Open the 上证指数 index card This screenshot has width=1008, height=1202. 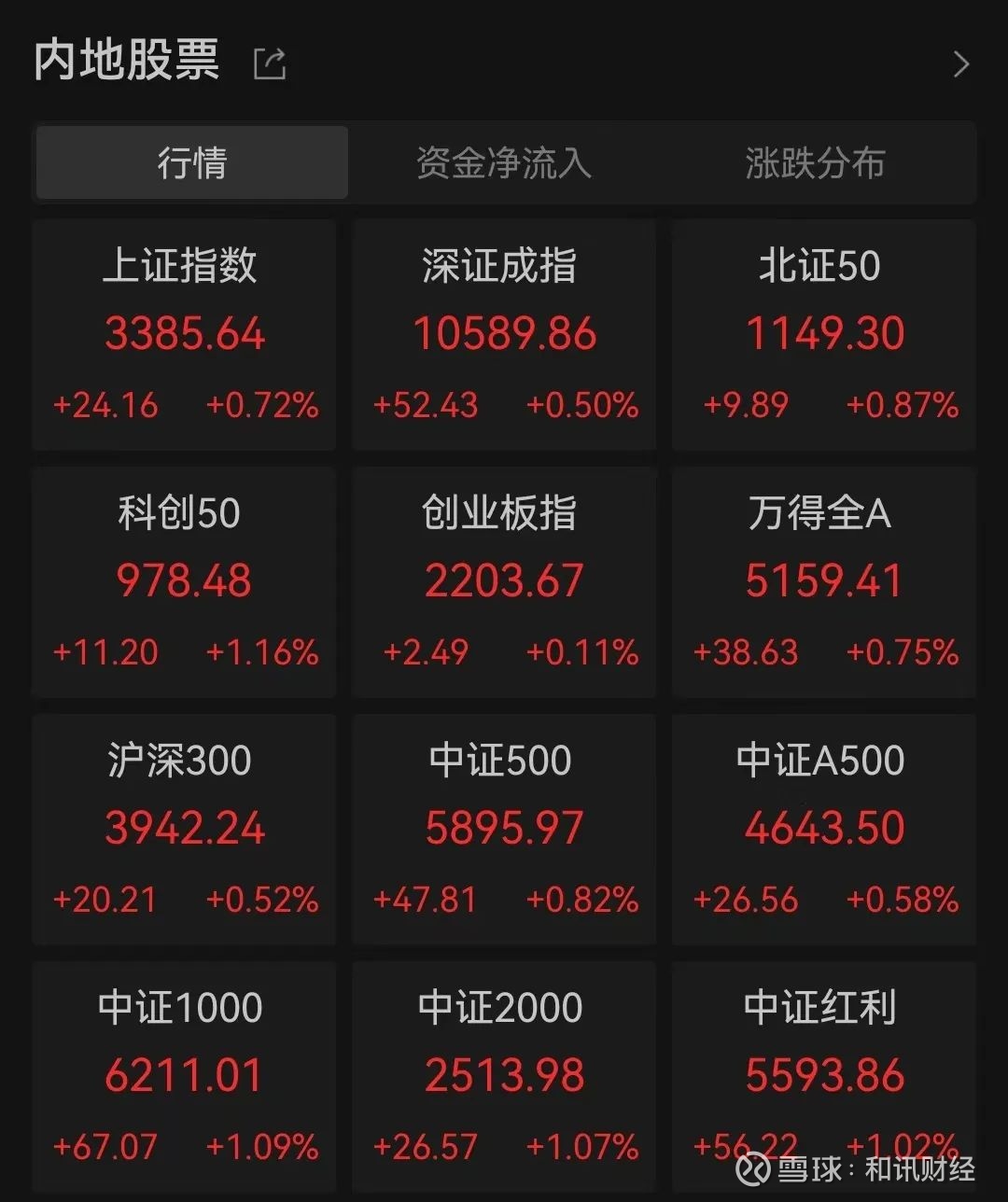184,335
